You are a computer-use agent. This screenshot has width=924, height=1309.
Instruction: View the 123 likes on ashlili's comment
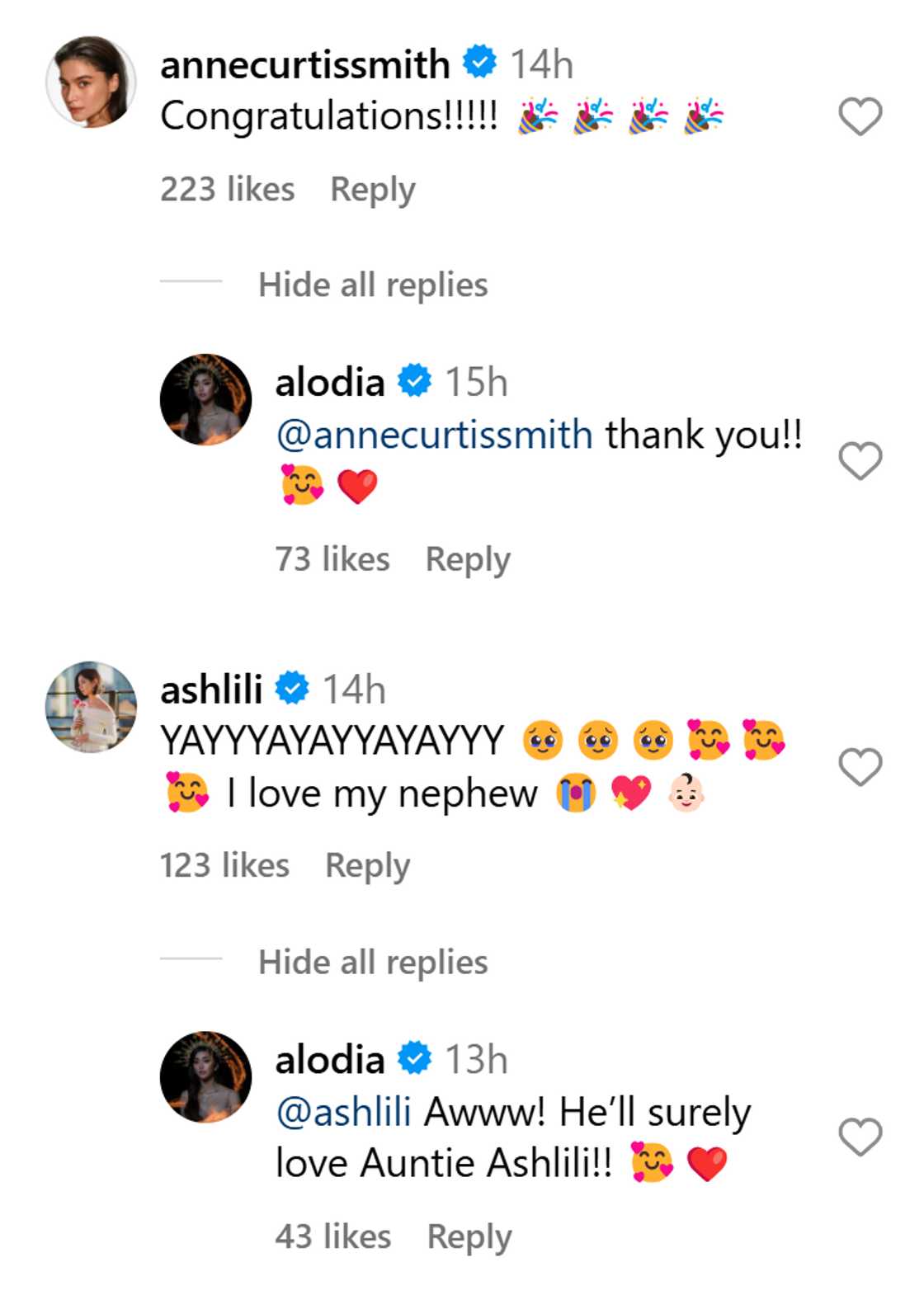click(224, 865)
